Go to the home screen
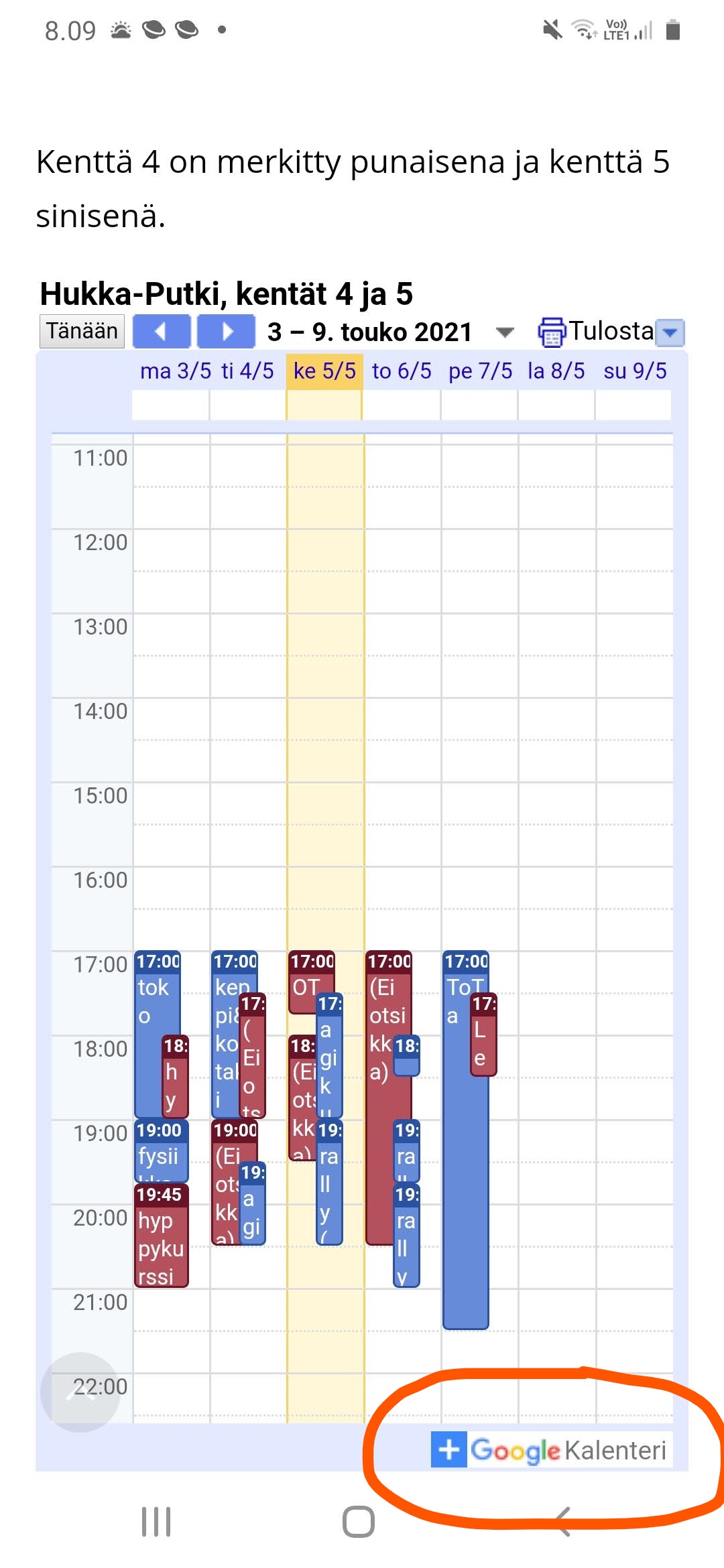Viewport: 724px width, 1568px height. point(358,1522)
